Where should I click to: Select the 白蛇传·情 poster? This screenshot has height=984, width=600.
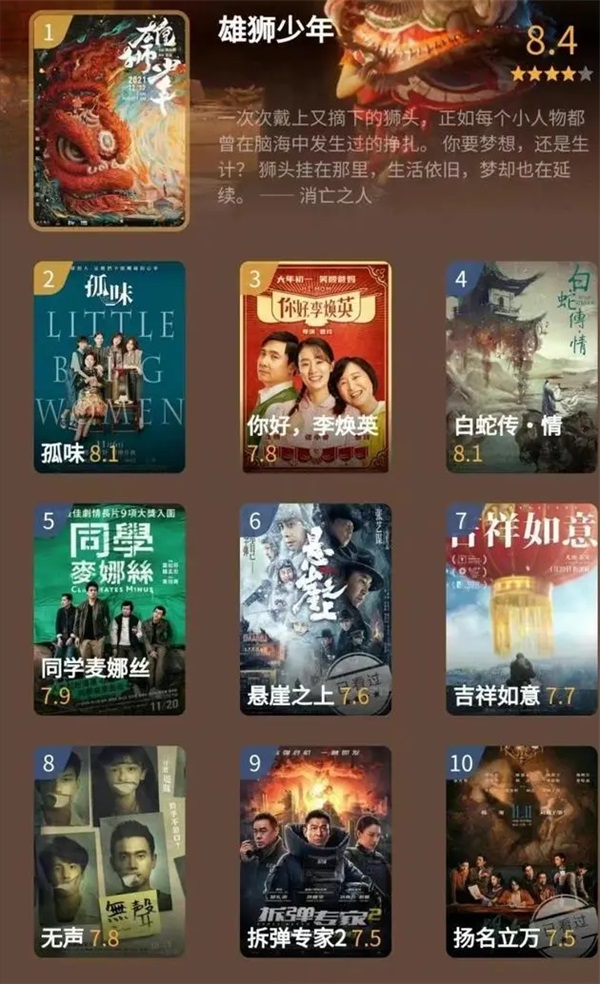(x=520, y=367)
